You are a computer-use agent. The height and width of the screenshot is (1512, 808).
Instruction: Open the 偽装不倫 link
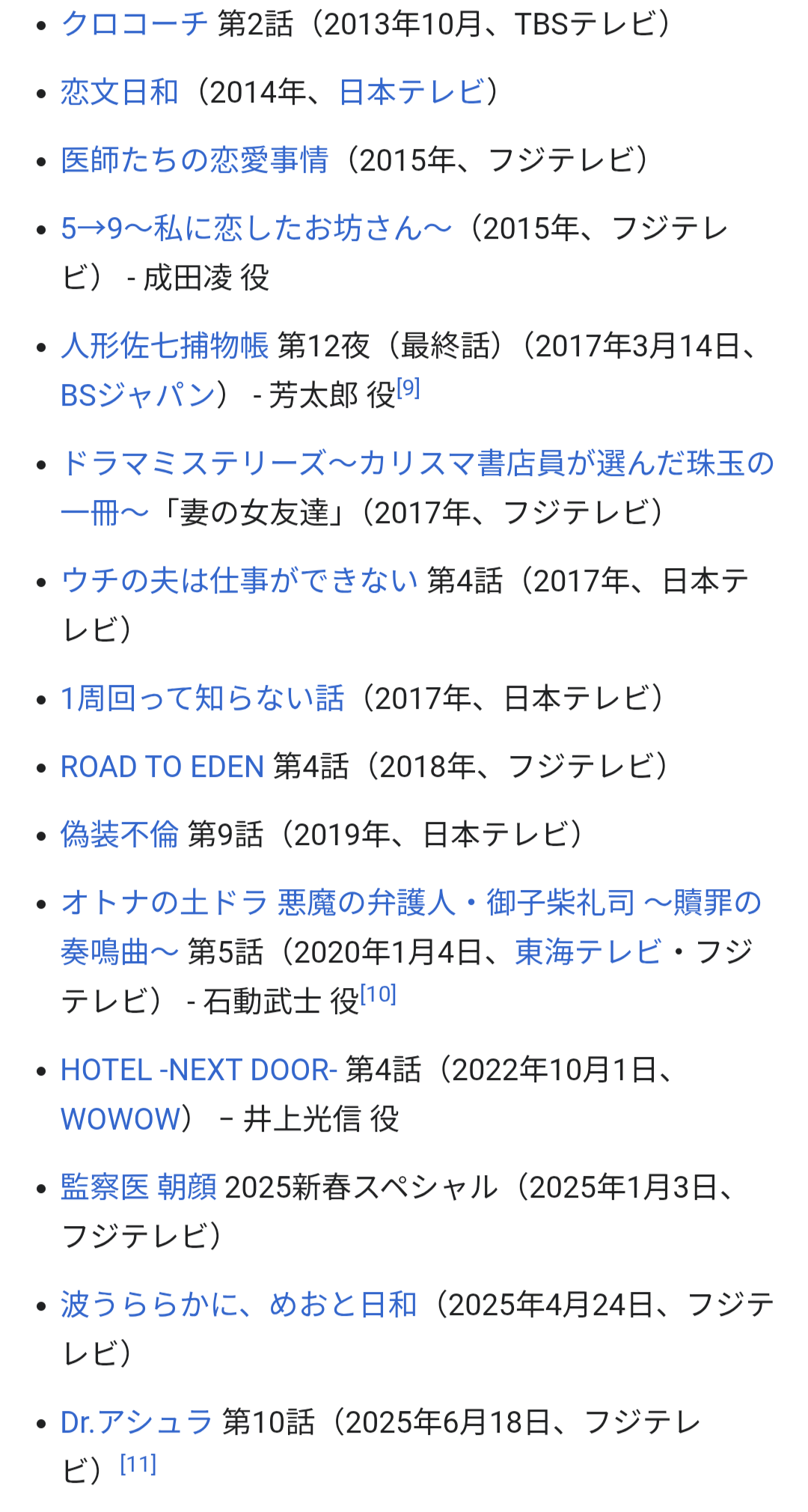point(120,835)
